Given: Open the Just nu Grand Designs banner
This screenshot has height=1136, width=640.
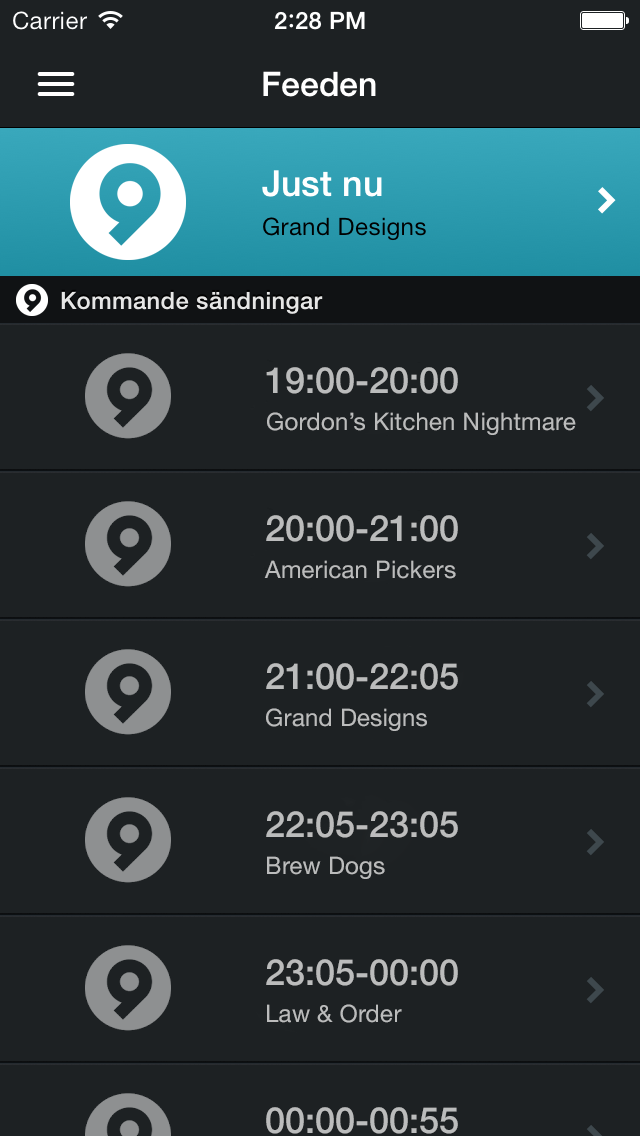Looking at the screenshot, I should pos(320,202).
